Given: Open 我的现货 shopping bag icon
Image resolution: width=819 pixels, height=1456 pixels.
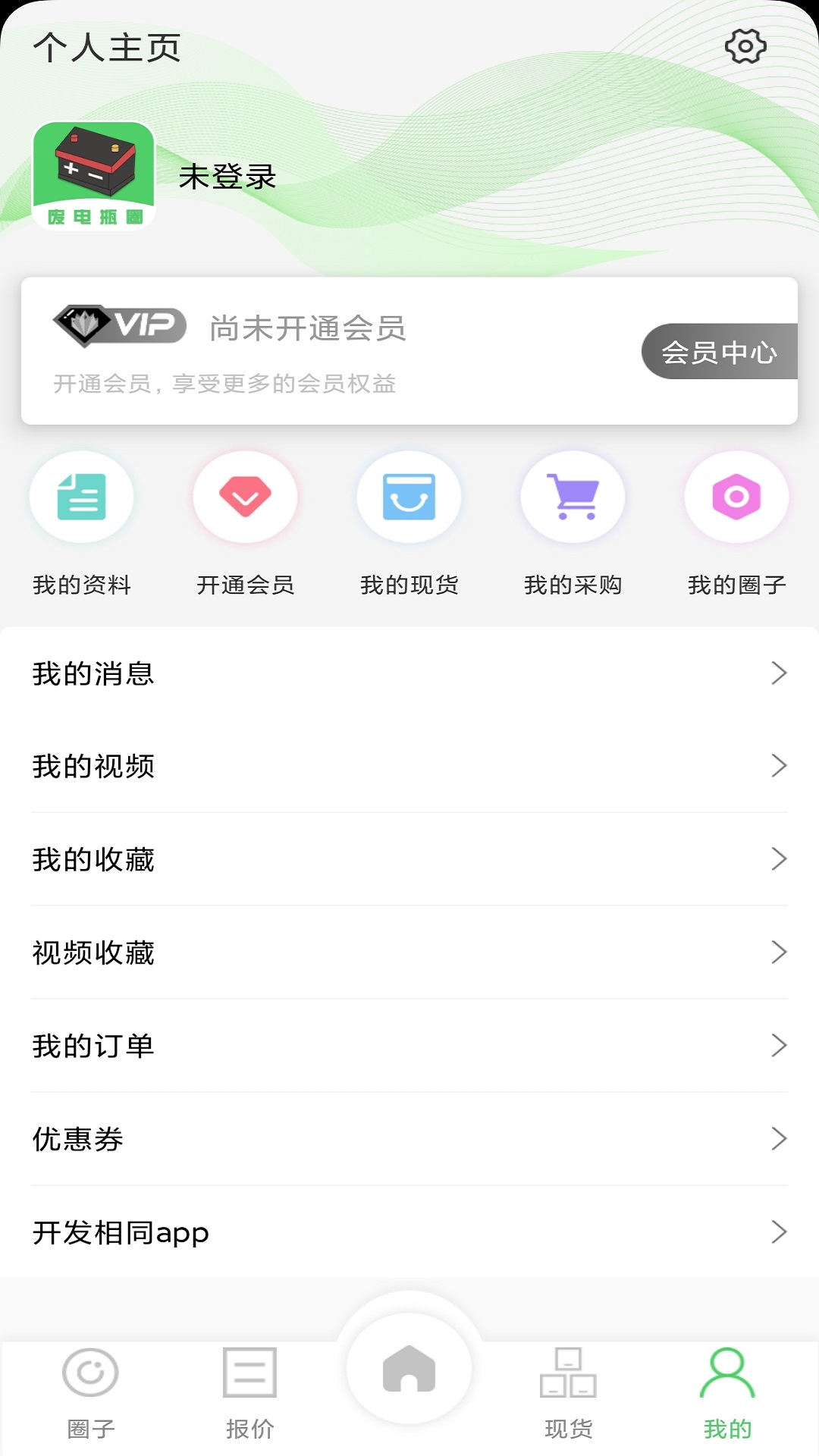Looking at the screenshot, I should coord(409,497).
